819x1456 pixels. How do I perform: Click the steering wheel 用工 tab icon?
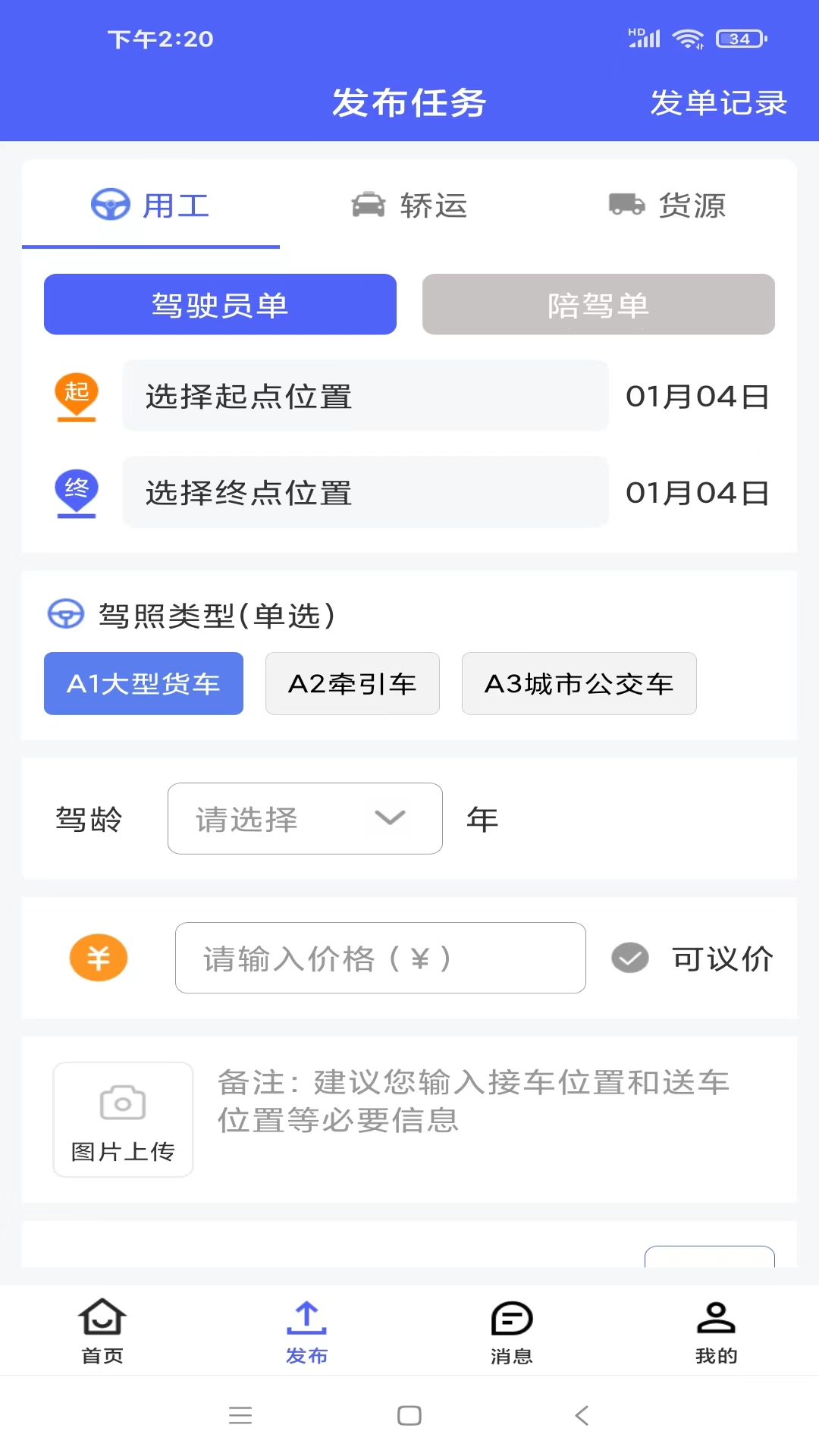[109, 204]
